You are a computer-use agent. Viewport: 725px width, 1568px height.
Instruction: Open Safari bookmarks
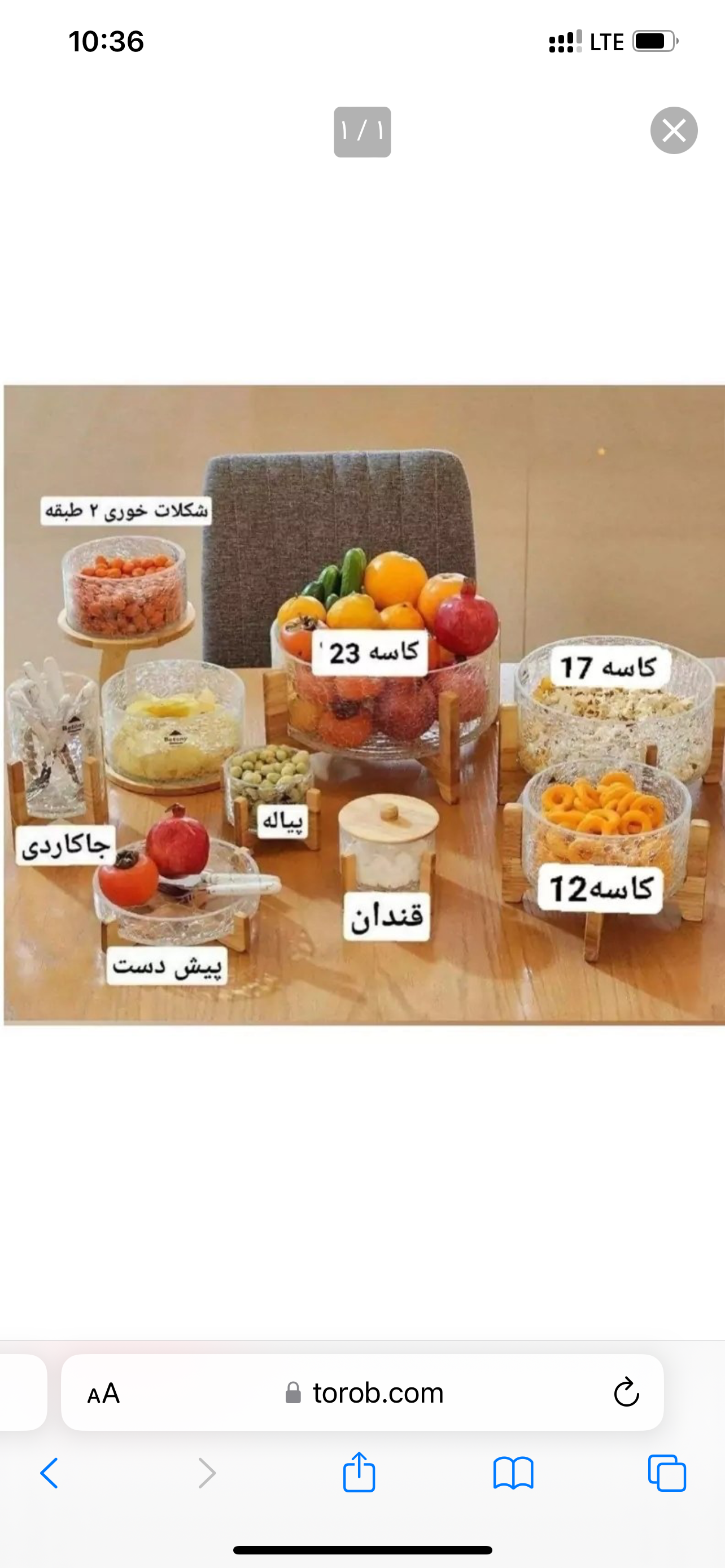(x=513, y=1474)
